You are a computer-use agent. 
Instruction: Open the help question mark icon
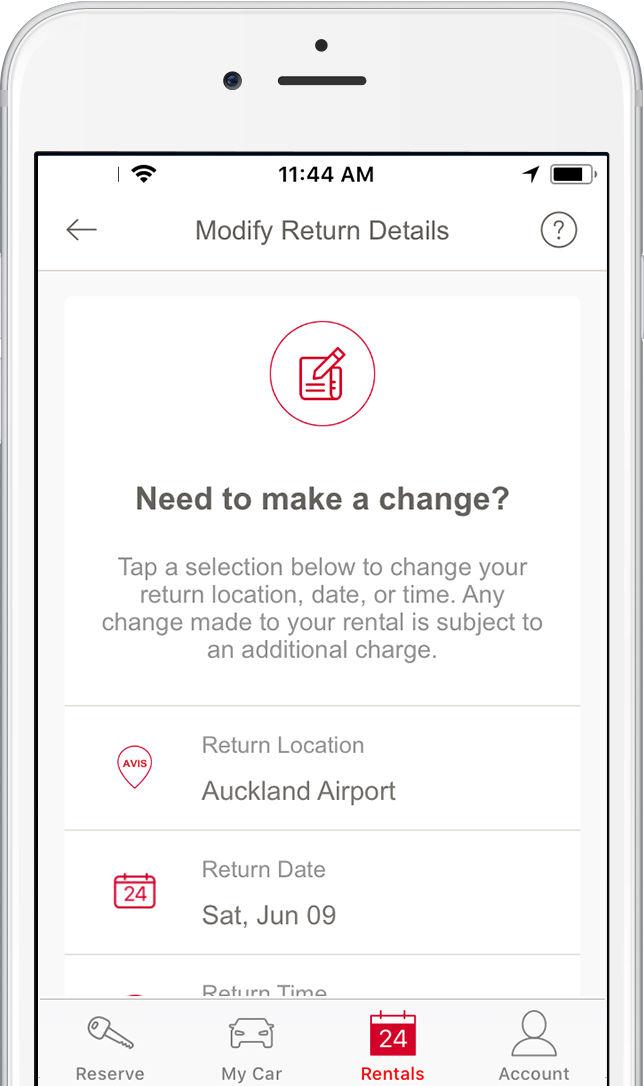tap(558, 231)
